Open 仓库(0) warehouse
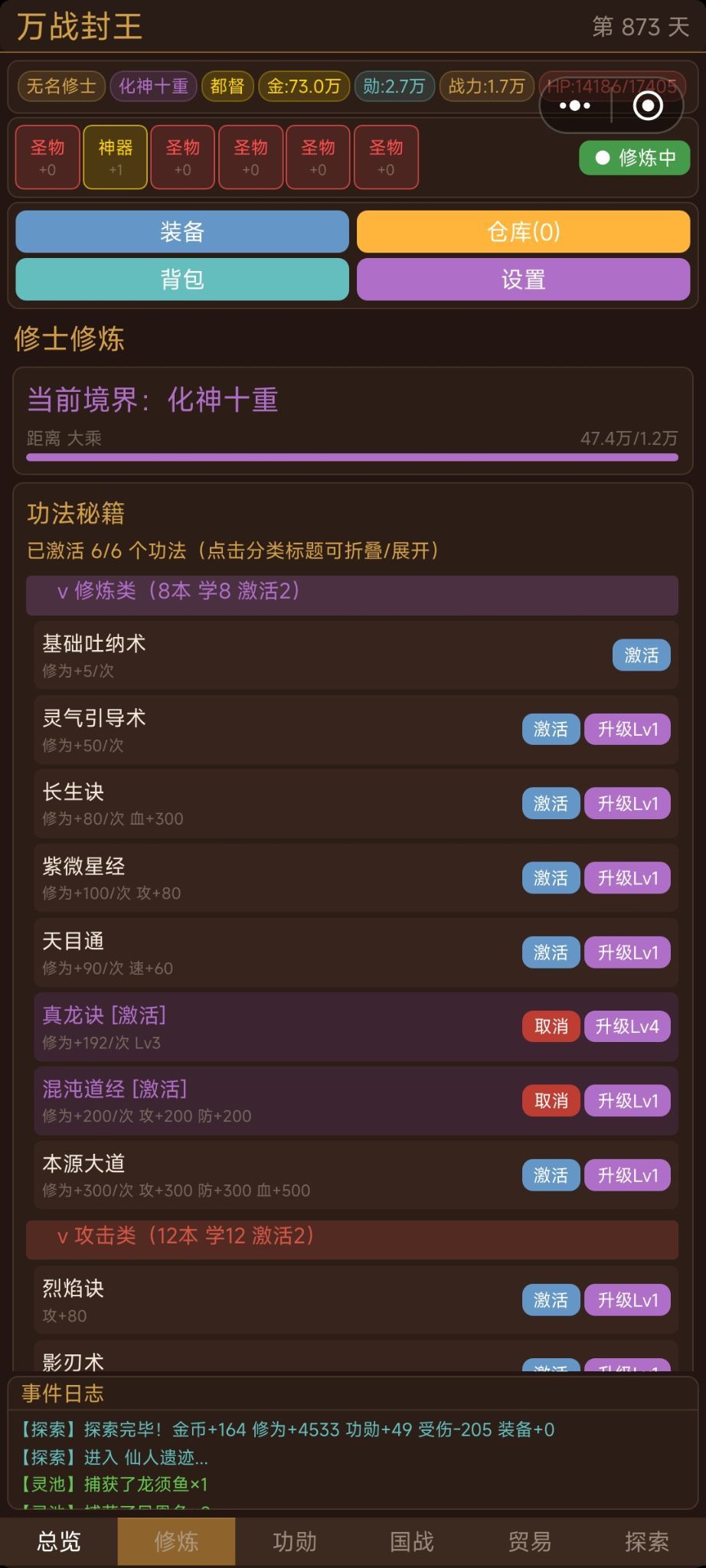706x1568 pixels. point(523,232)
